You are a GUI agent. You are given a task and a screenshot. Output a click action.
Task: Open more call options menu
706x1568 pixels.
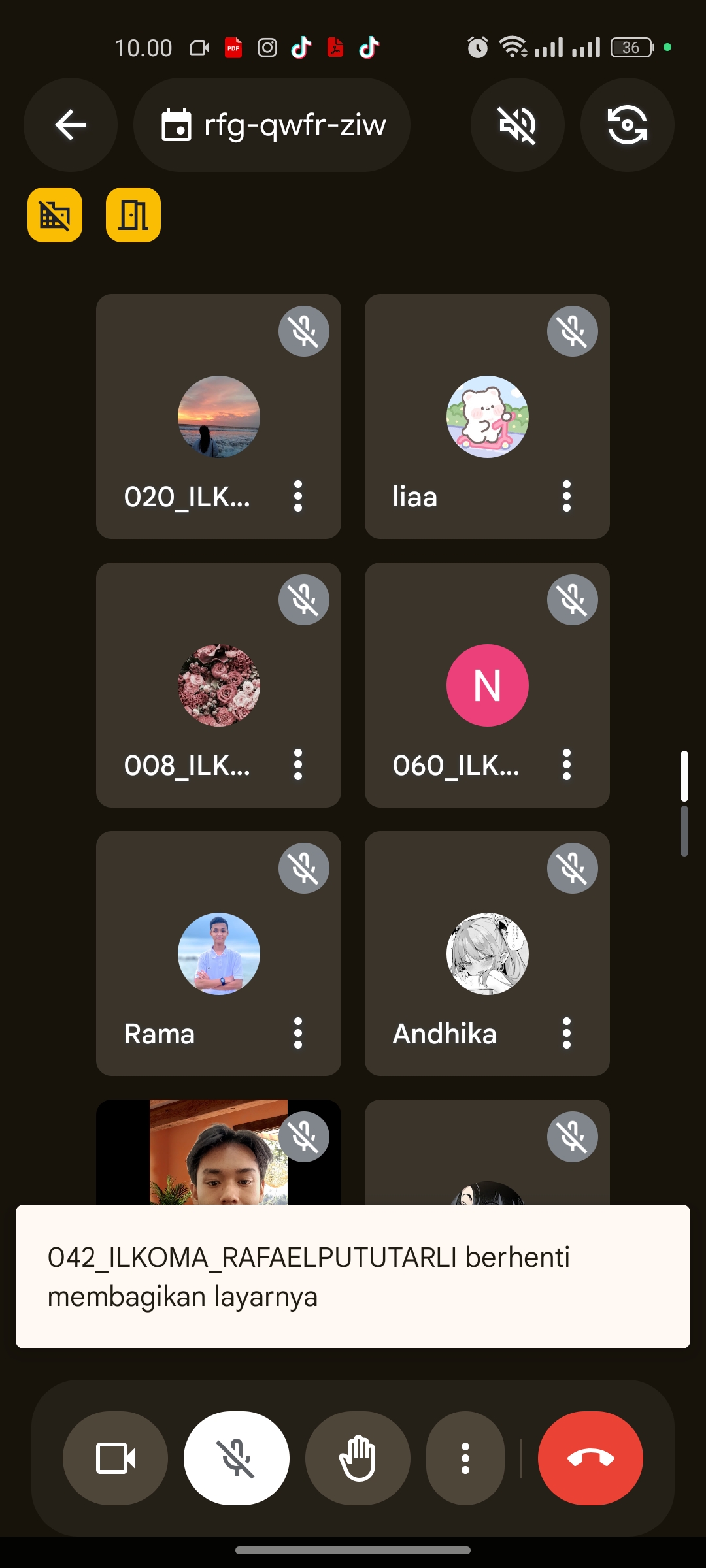point(465,1458)
